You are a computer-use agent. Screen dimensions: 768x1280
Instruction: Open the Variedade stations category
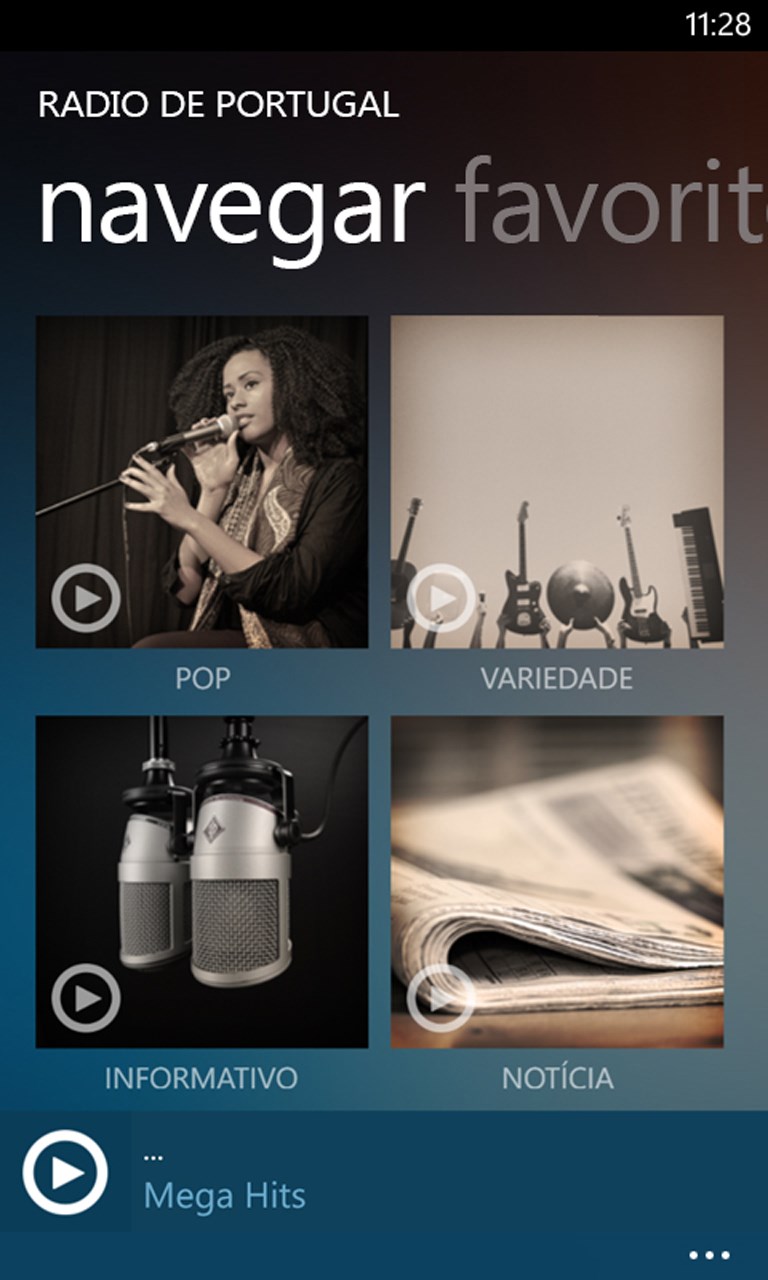click(x=556, y=482)
